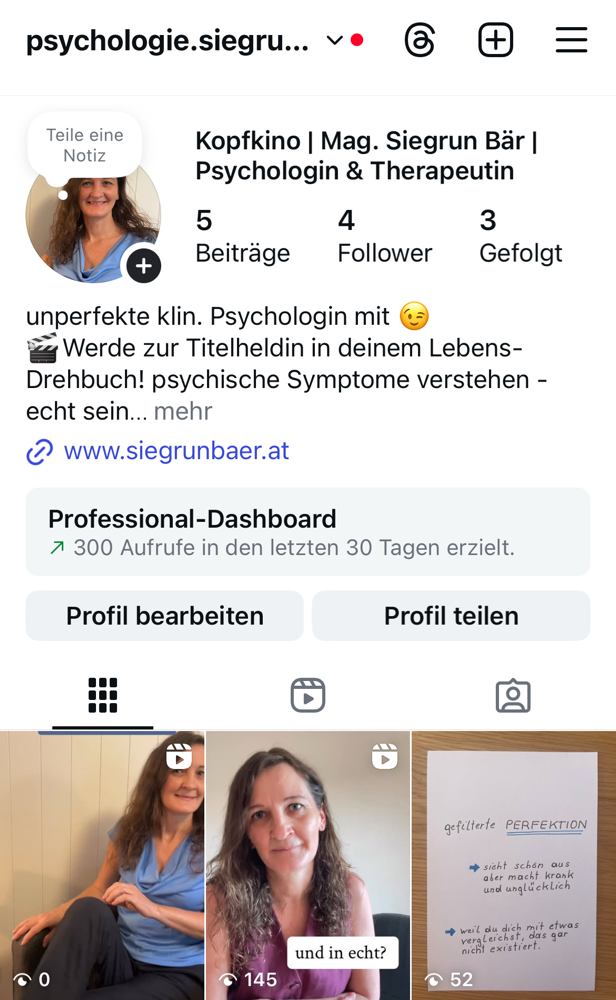
Task: Open the 'gefilterte Perfektion' post
Action: pos(514,866)
